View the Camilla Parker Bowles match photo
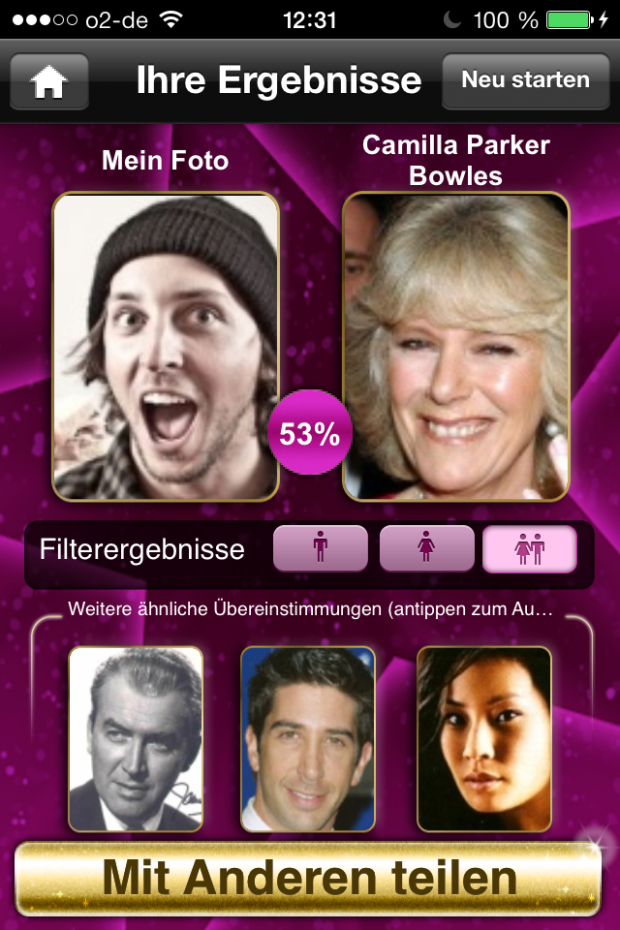 pyautogui.click(x=456, y=346)
